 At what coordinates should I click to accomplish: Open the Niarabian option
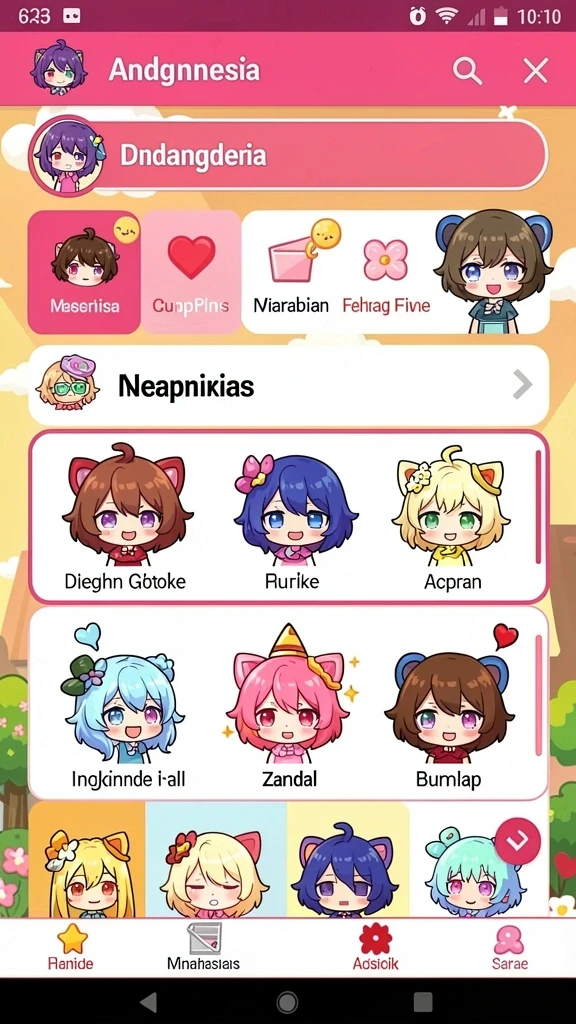291,274
